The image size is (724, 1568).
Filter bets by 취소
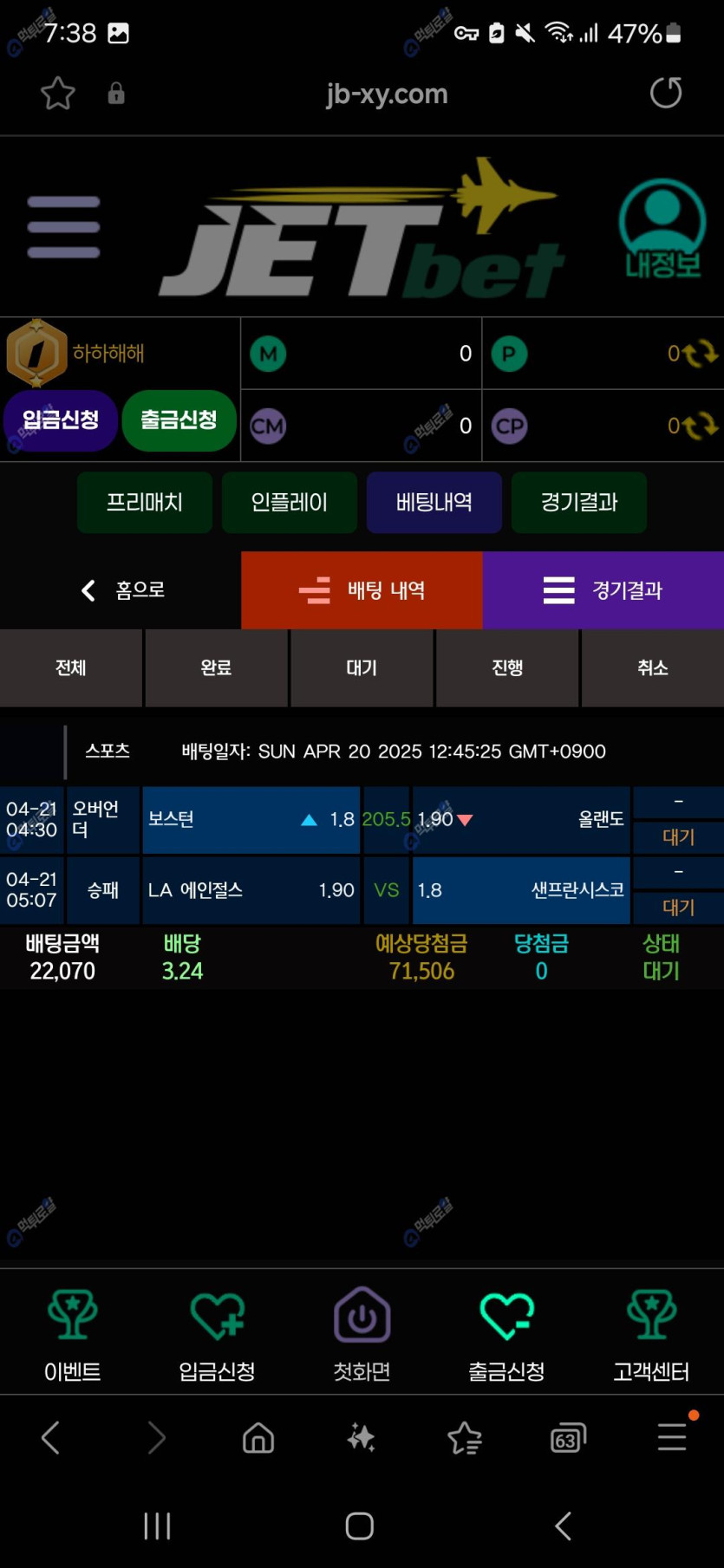click(652, 667)
